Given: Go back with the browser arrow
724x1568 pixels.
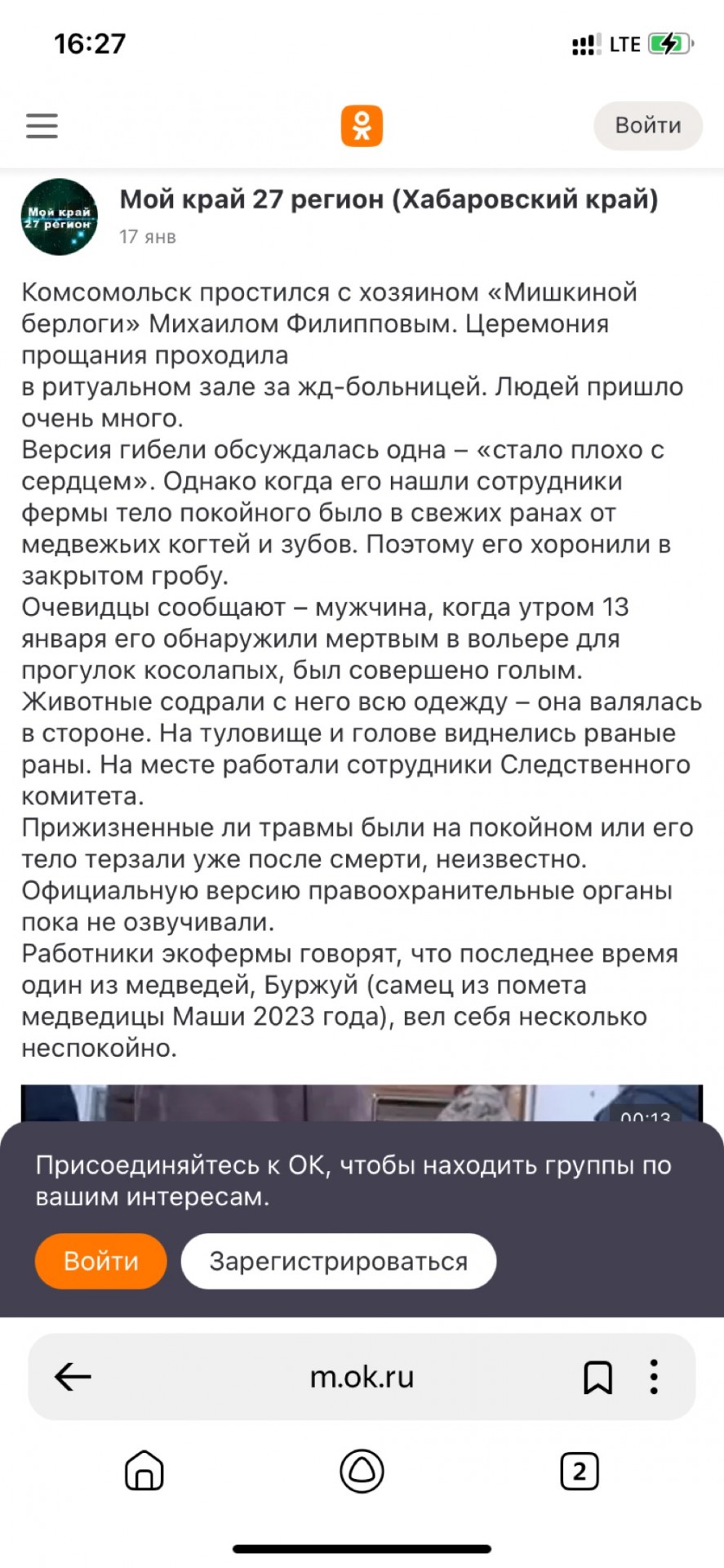Looking at the screenshot, I should click(x=73, y=1377).
